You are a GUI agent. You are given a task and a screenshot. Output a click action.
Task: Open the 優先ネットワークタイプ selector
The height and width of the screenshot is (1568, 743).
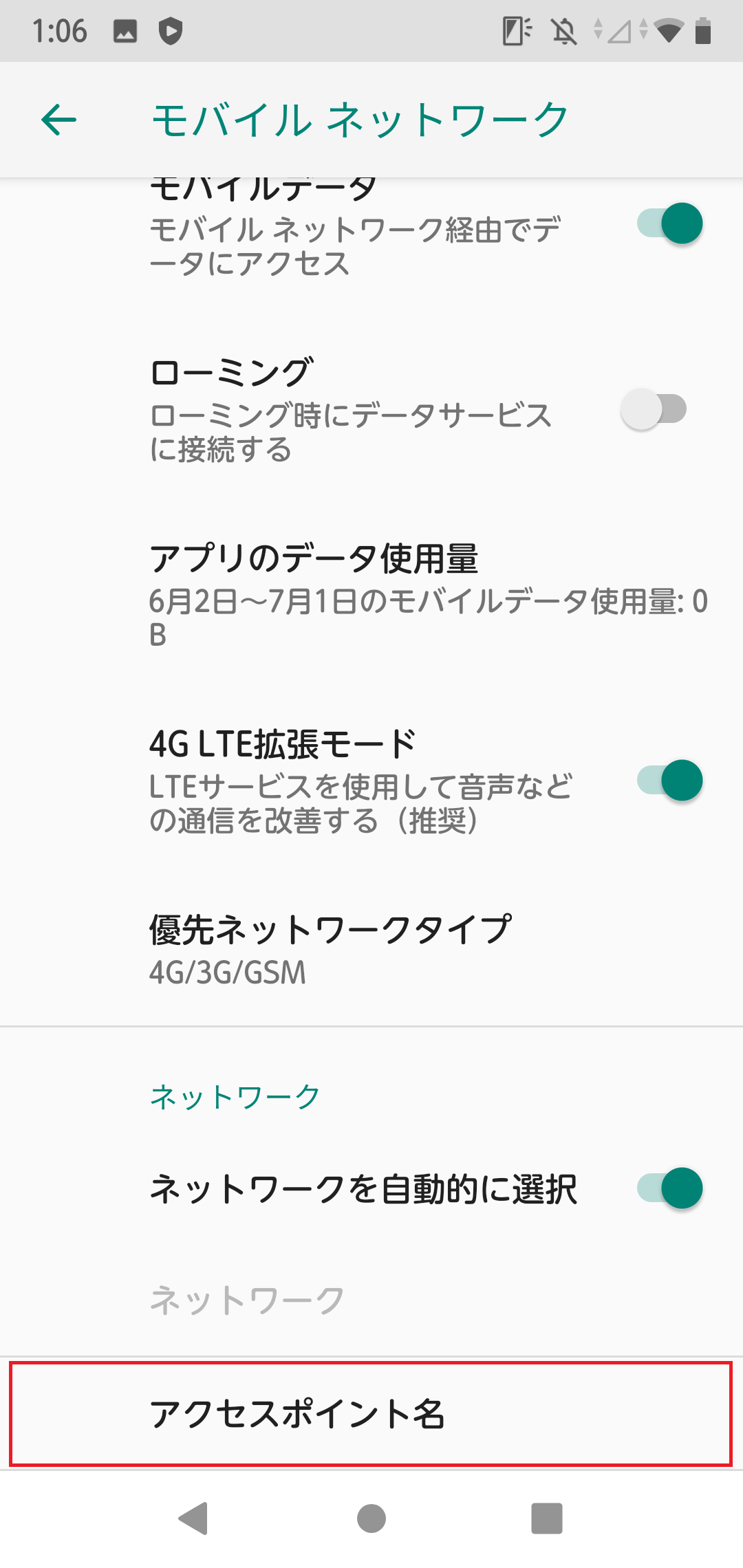click(371, 949)
